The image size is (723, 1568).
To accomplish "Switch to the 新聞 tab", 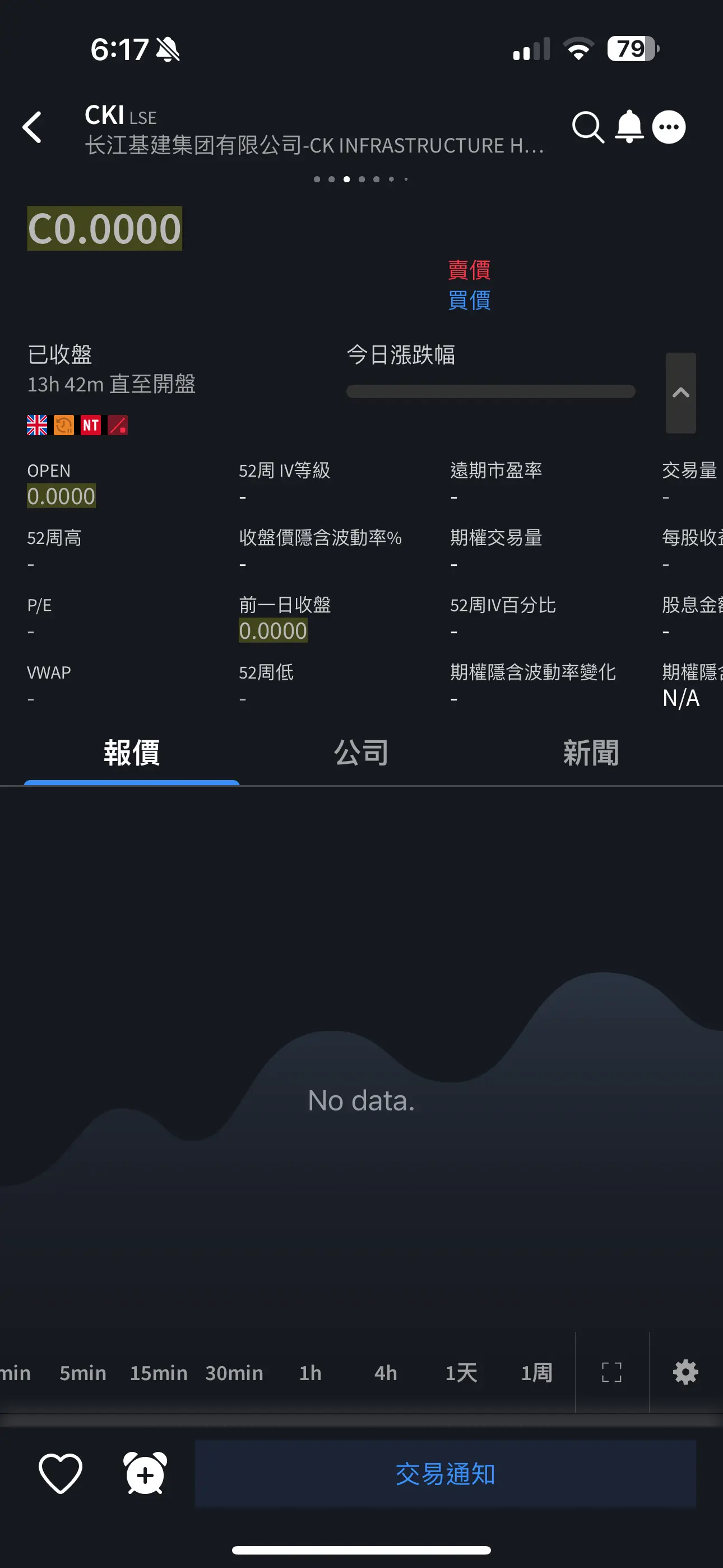I will [x=590, y=753].
